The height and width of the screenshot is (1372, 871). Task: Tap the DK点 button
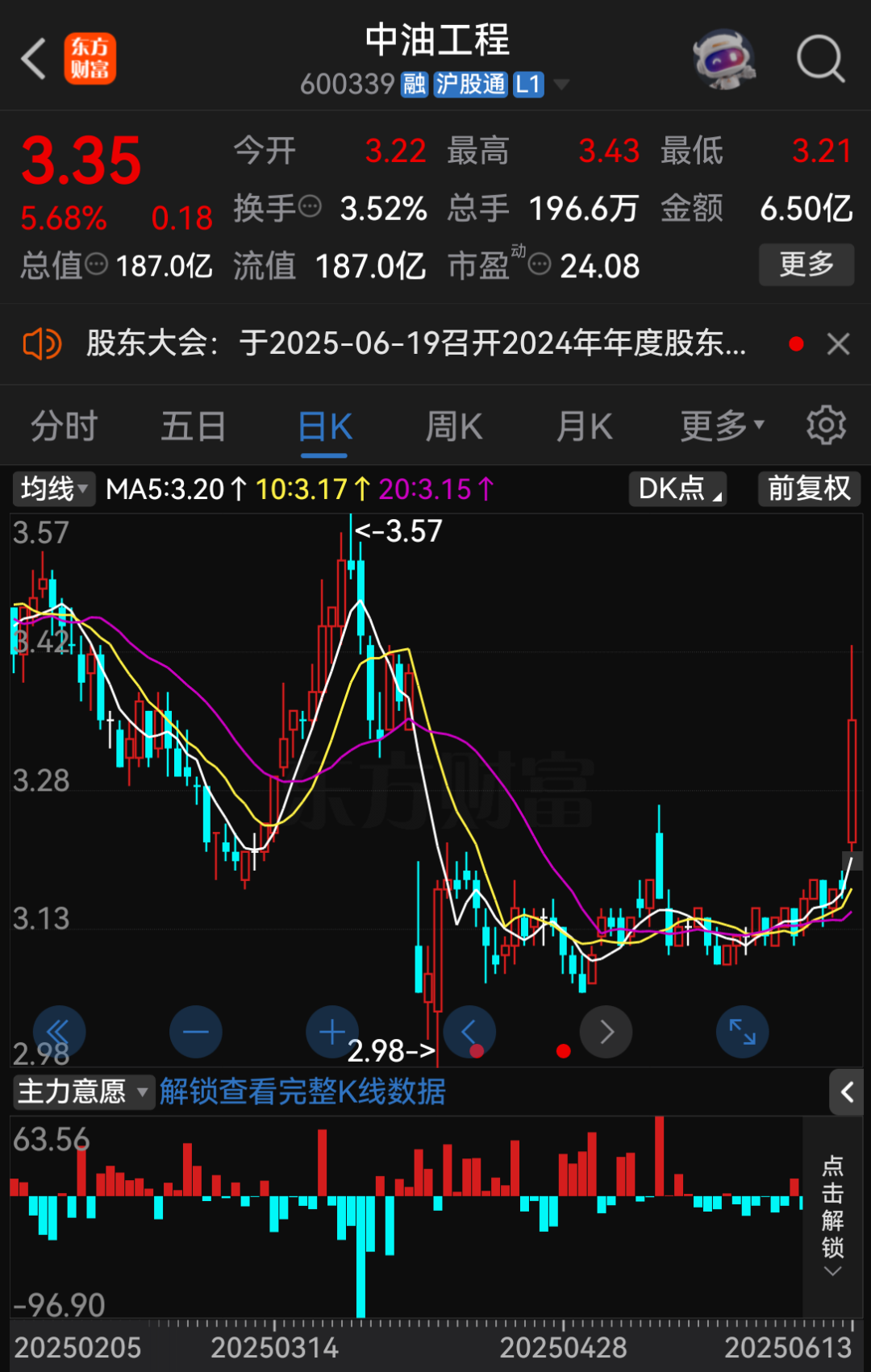click(x=677, y=489)
